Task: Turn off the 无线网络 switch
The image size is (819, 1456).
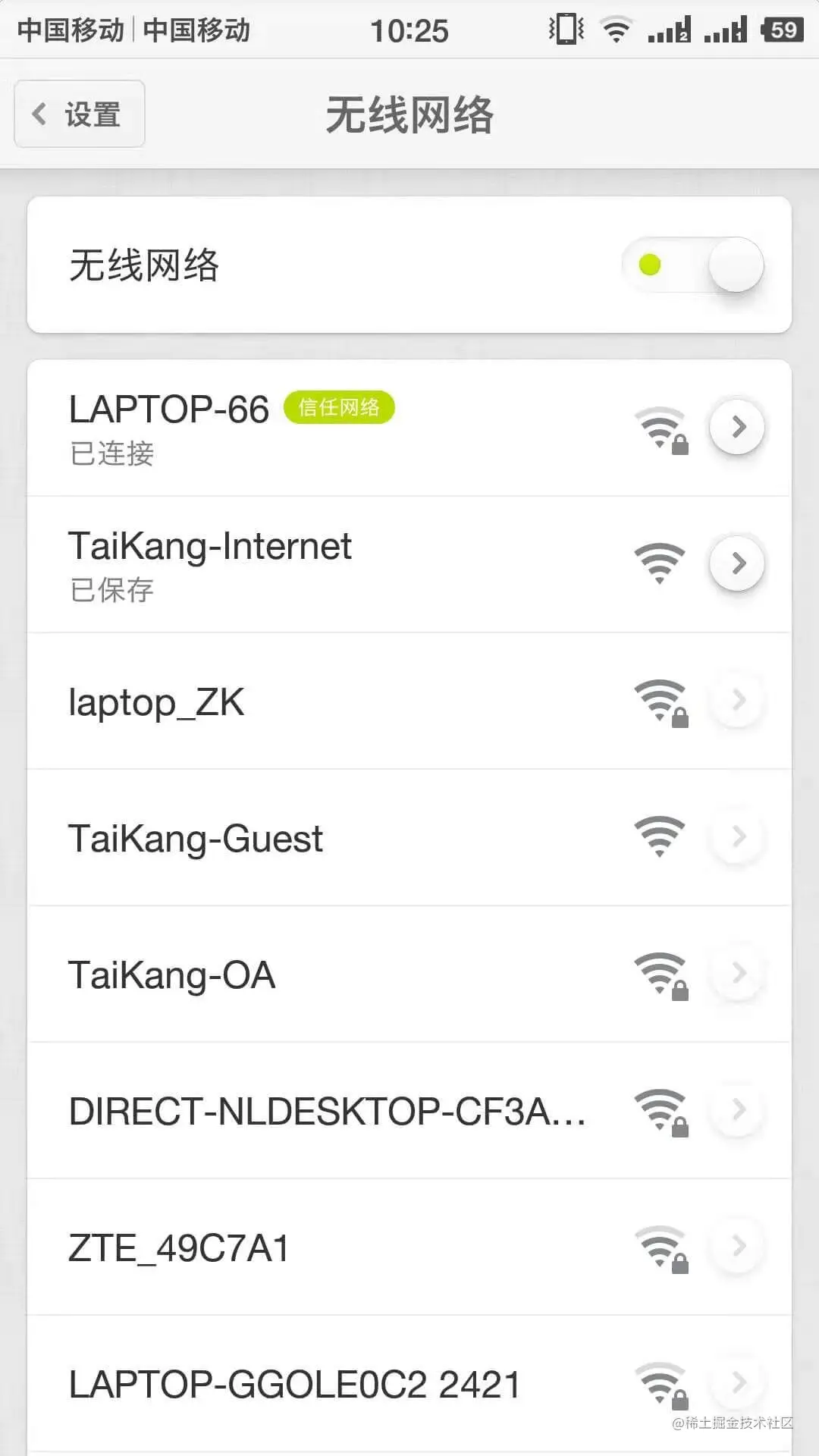Action: click(693, 265)
